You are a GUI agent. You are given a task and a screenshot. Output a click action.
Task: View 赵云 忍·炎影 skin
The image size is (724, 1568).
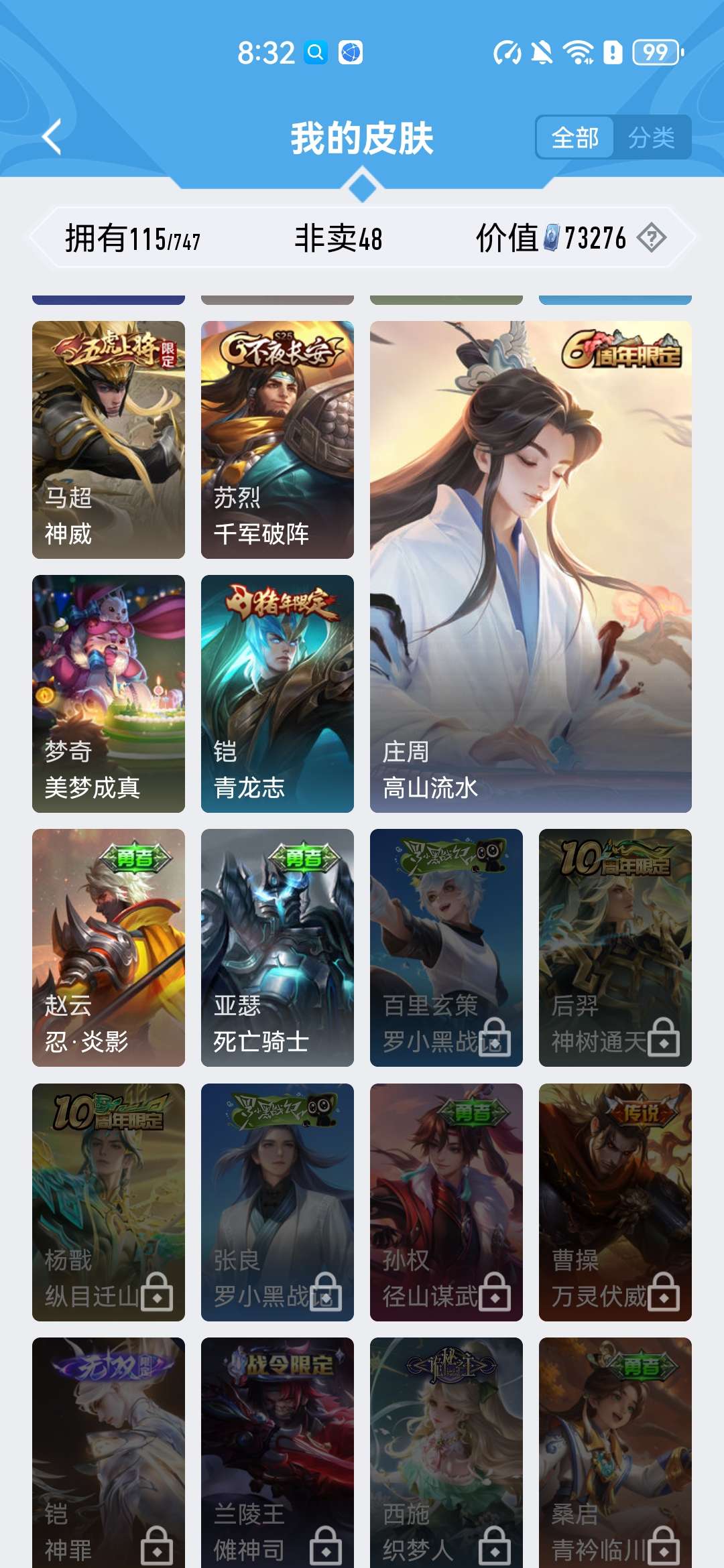tap(109, 948)
